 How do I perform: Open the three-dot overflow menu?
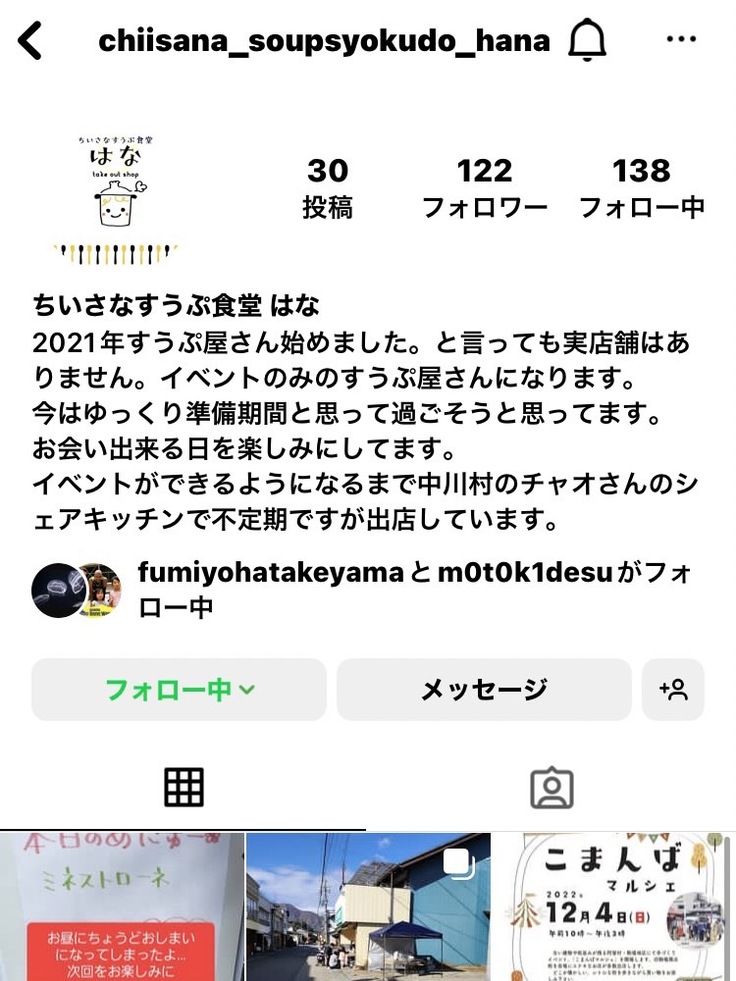pos(681,41)
